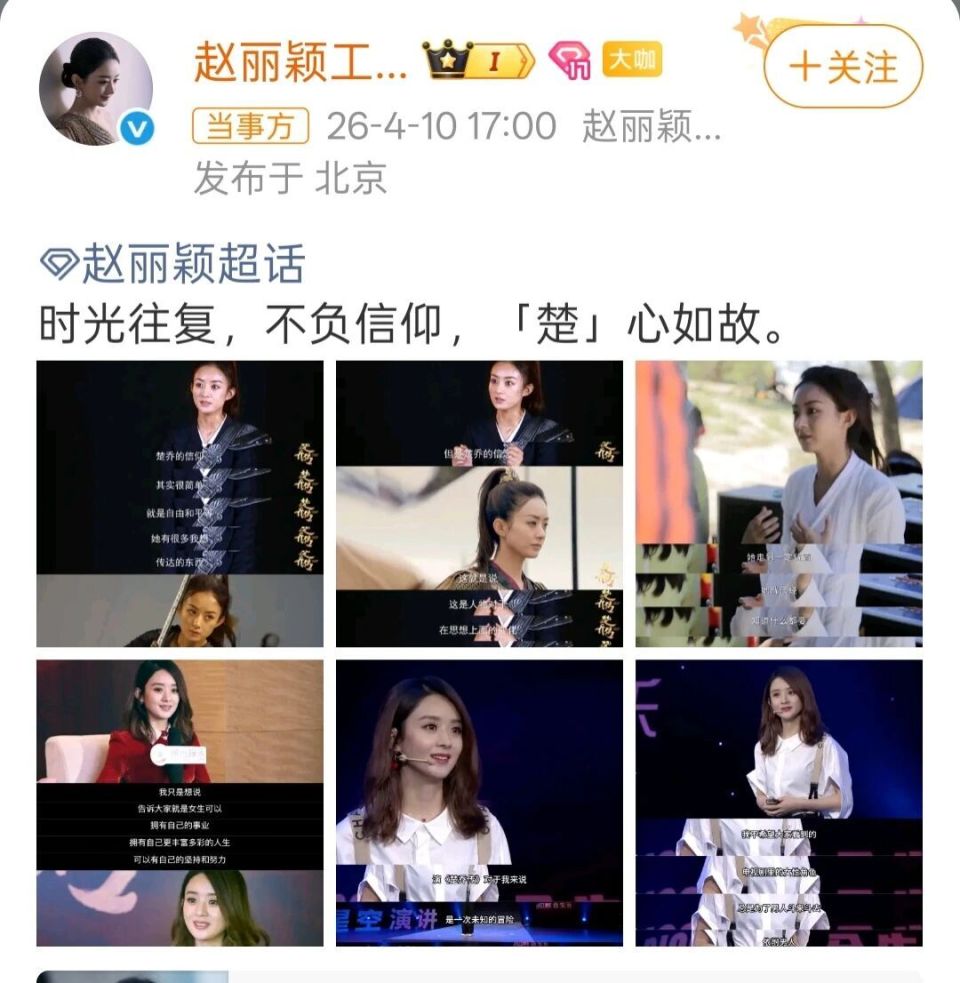Open the level "I" membership badge
Viewport: 960px width, 983px height.
pyautogui.click(x=493, y=60)
